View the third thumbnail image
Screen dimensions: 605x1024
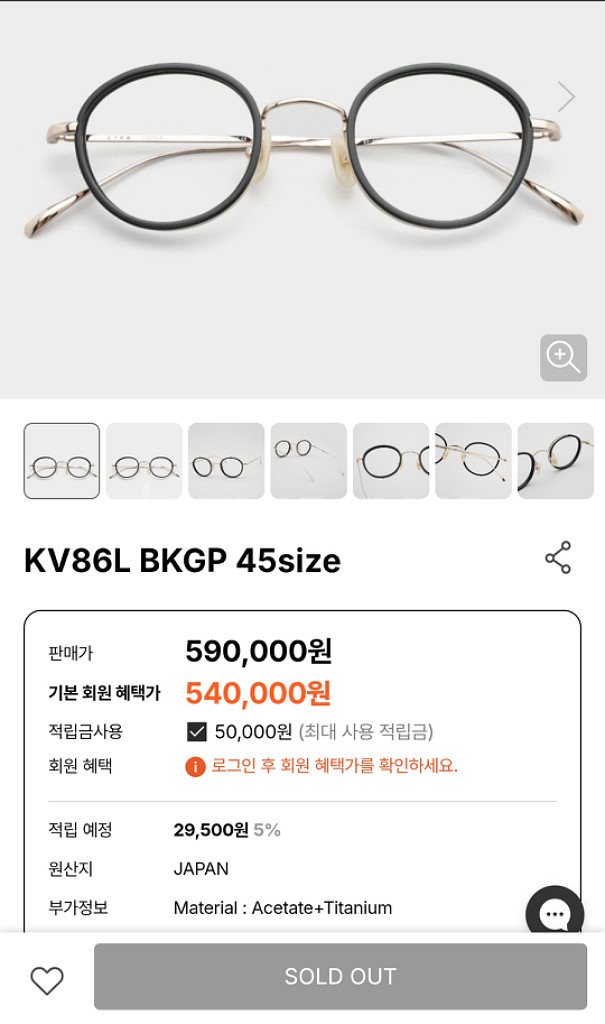226,461
